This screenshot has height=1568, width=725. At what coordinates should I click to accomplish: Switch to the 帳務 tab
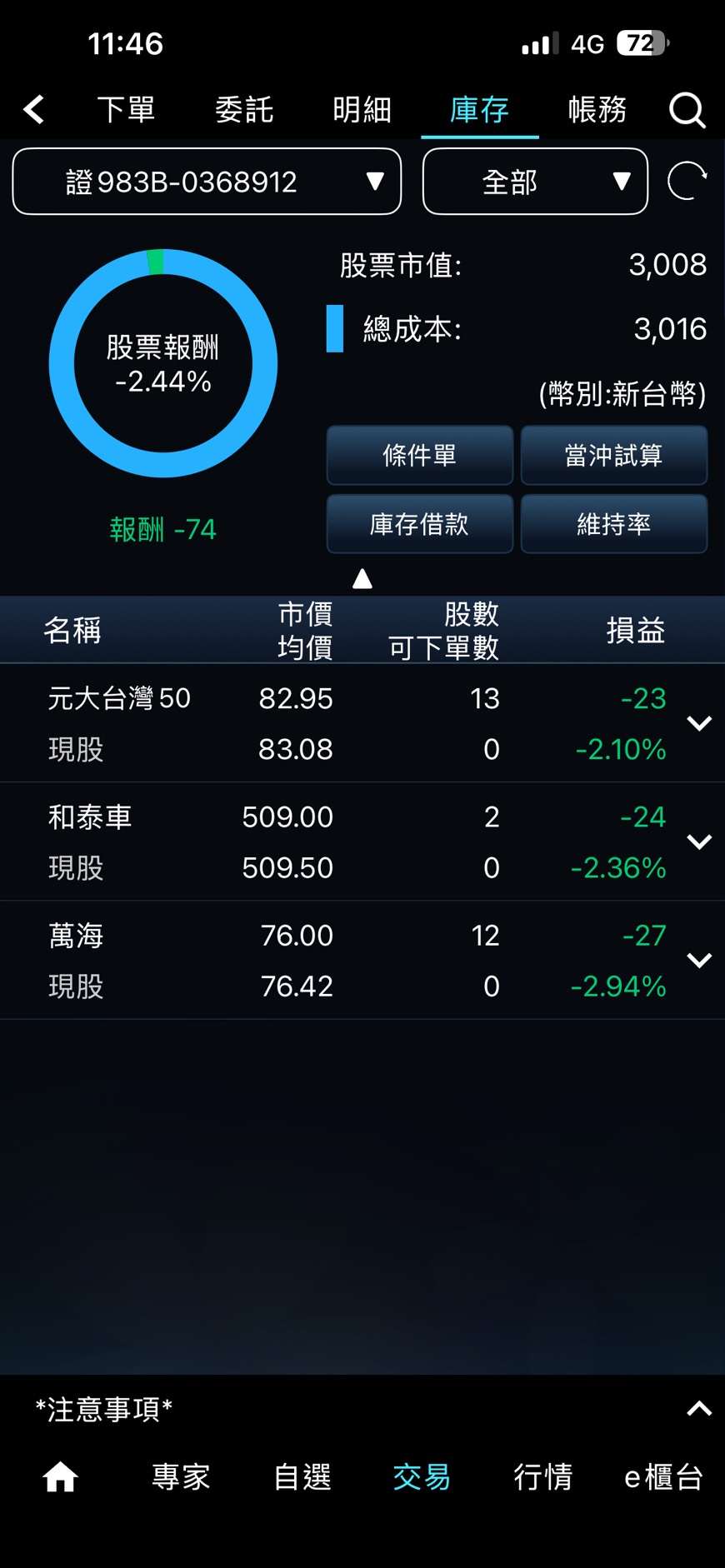pos(597,110)
